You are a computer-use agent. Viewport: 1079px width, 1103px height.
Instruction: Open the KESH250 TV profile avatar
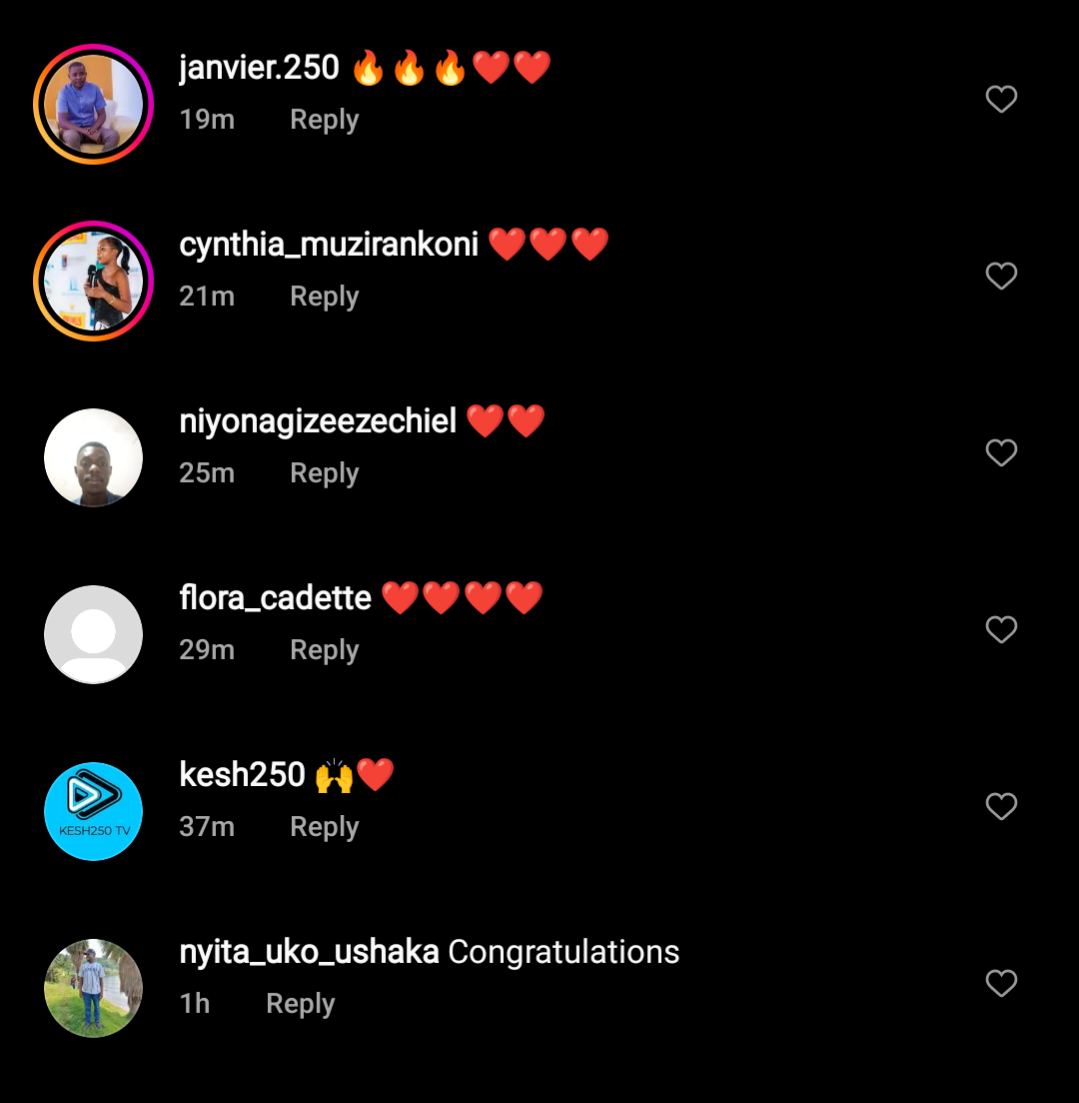click(93, 811)
